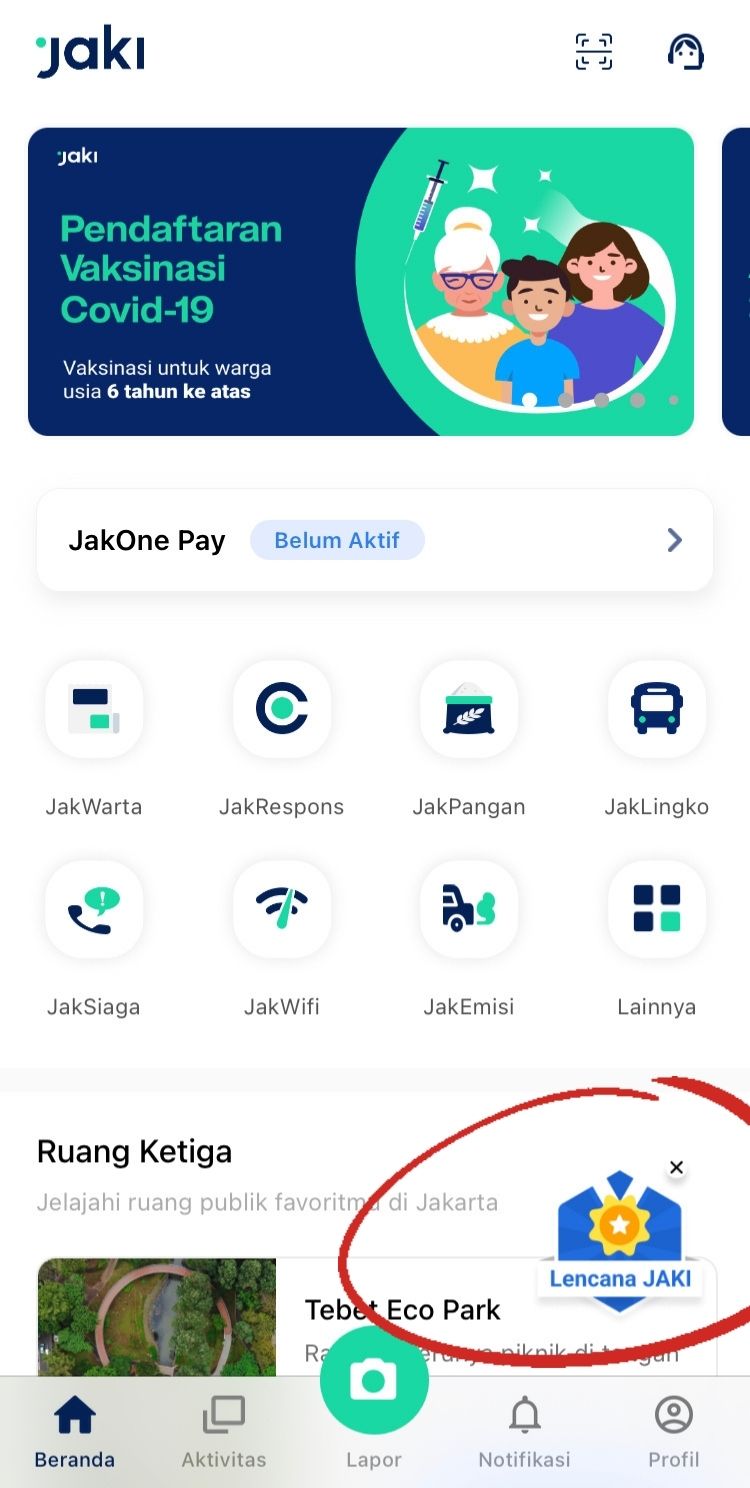Open JakWifi service
This screenshot has width=750, height=1488.
[x=281, y=909]
